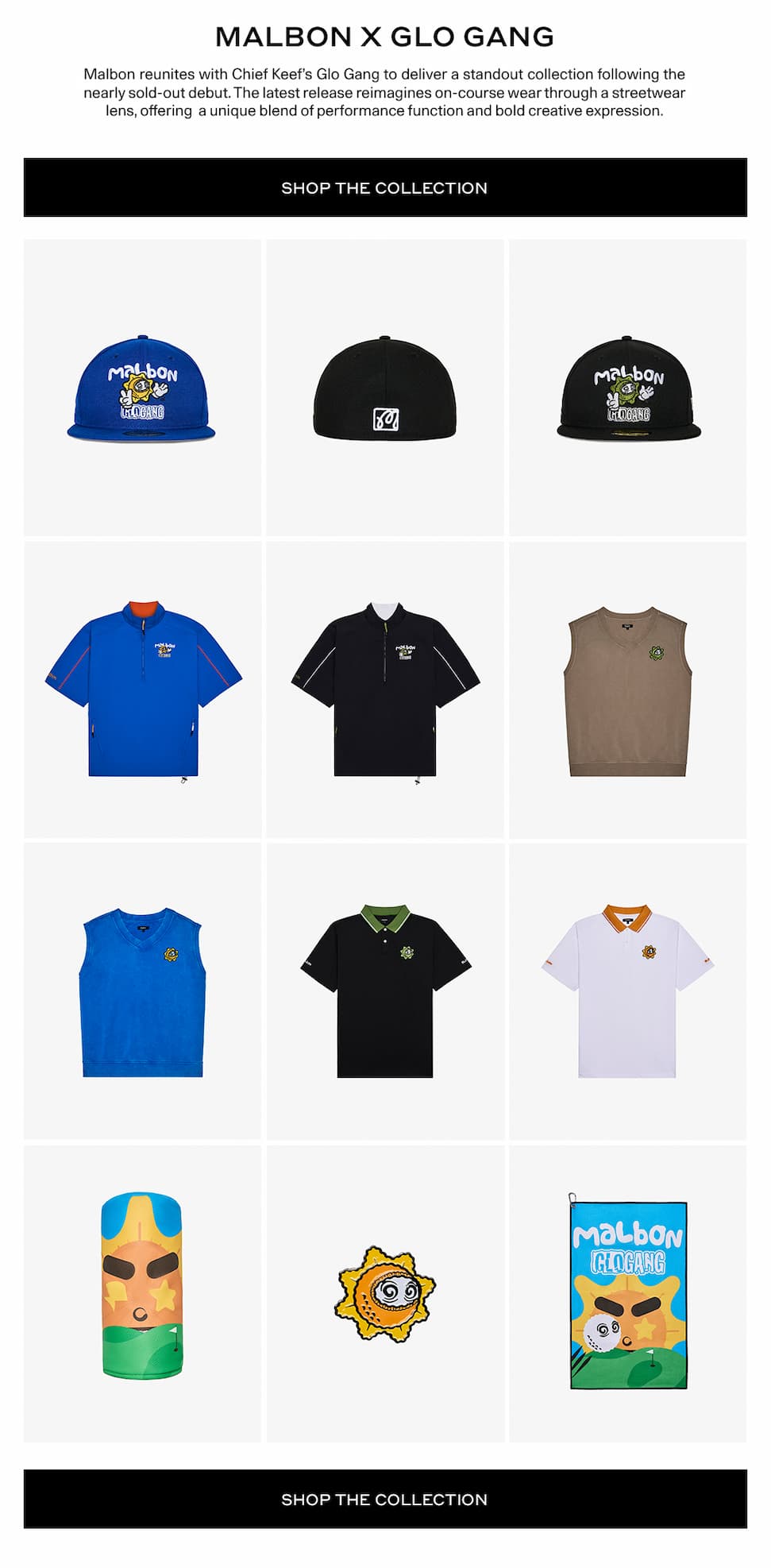Viewport: 771px width, 1568px height.
Task: Select the black polo with green collar
Action: coord(385,991)
